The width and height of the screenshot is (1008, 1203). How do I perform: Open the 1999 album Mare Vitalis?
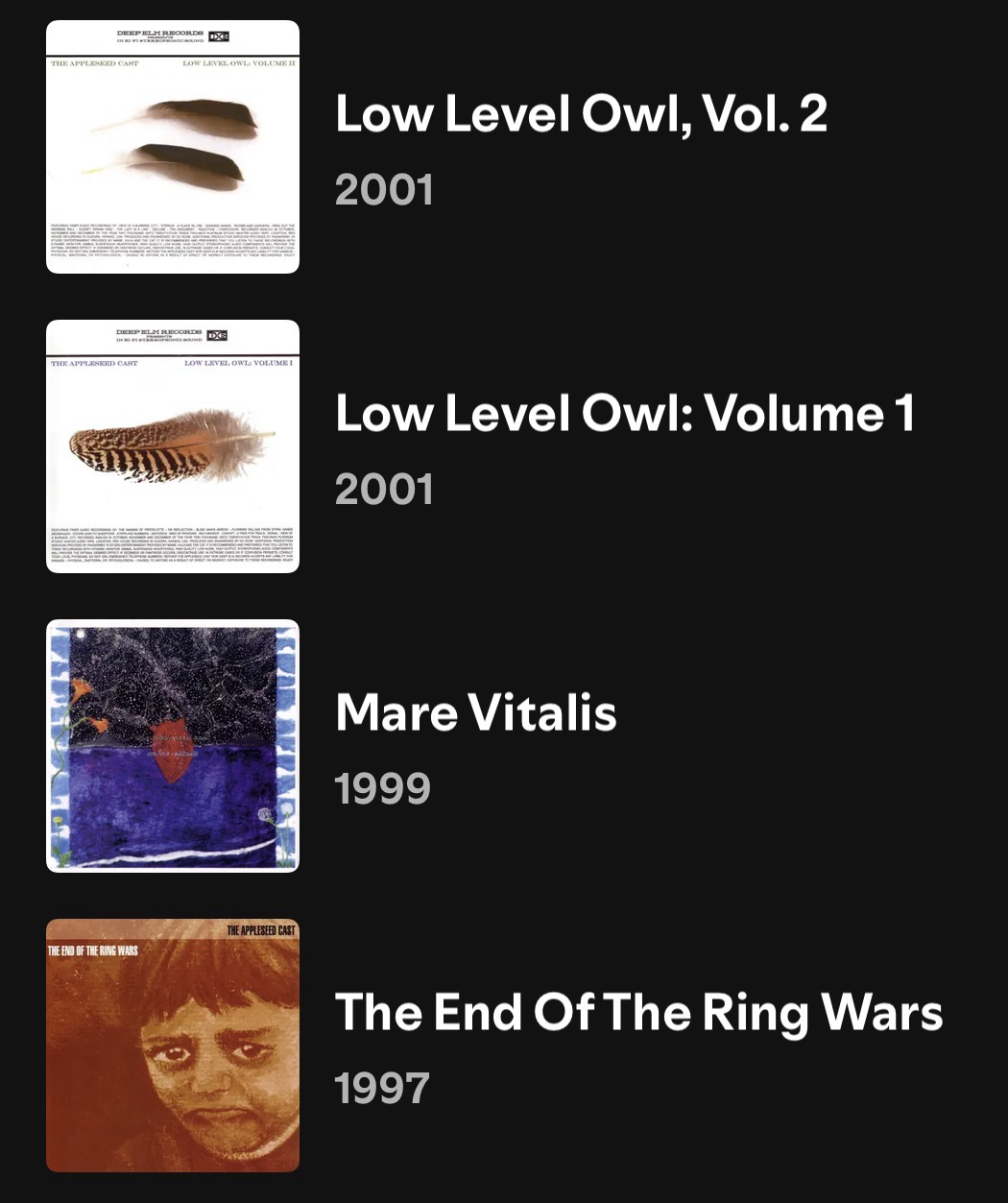pos(475,713)
